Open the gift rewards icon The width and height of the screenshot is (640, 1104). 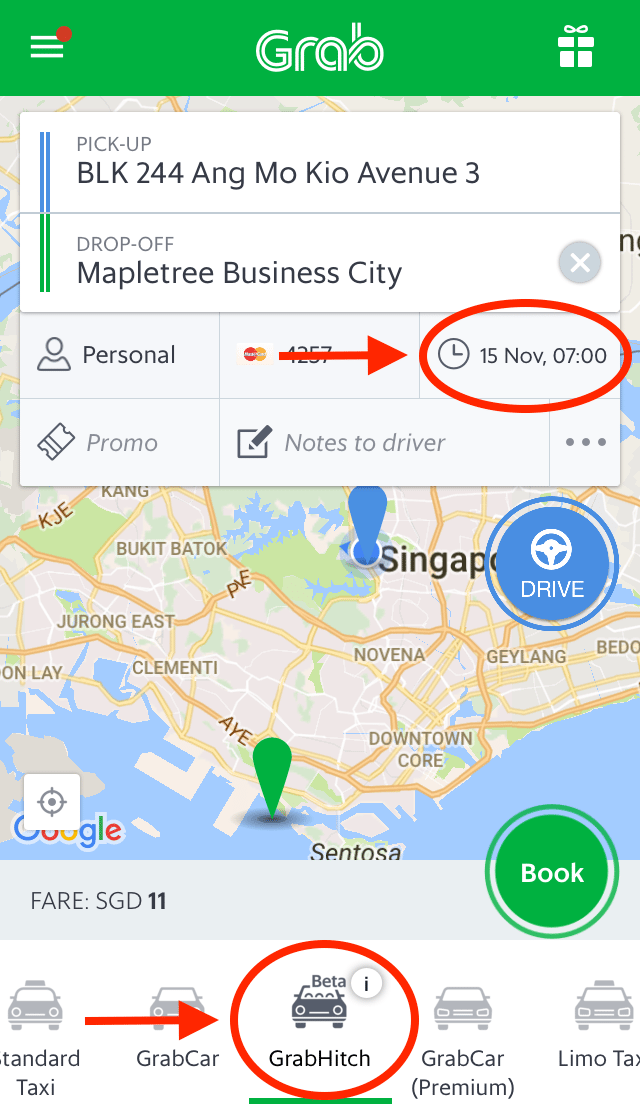[x=576, y=48]
